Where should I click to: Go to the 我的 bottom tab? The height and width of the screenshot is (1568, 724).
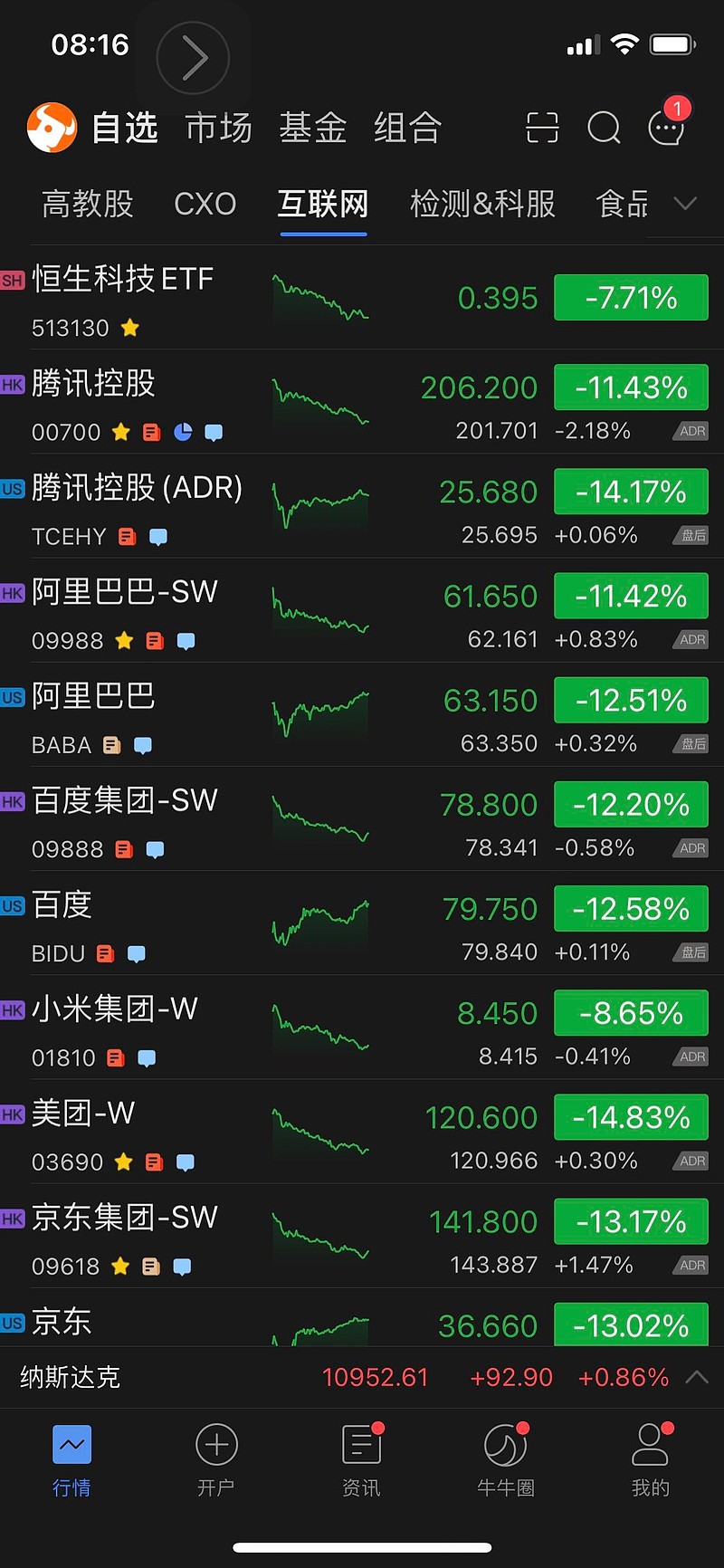click(651, 1460)
